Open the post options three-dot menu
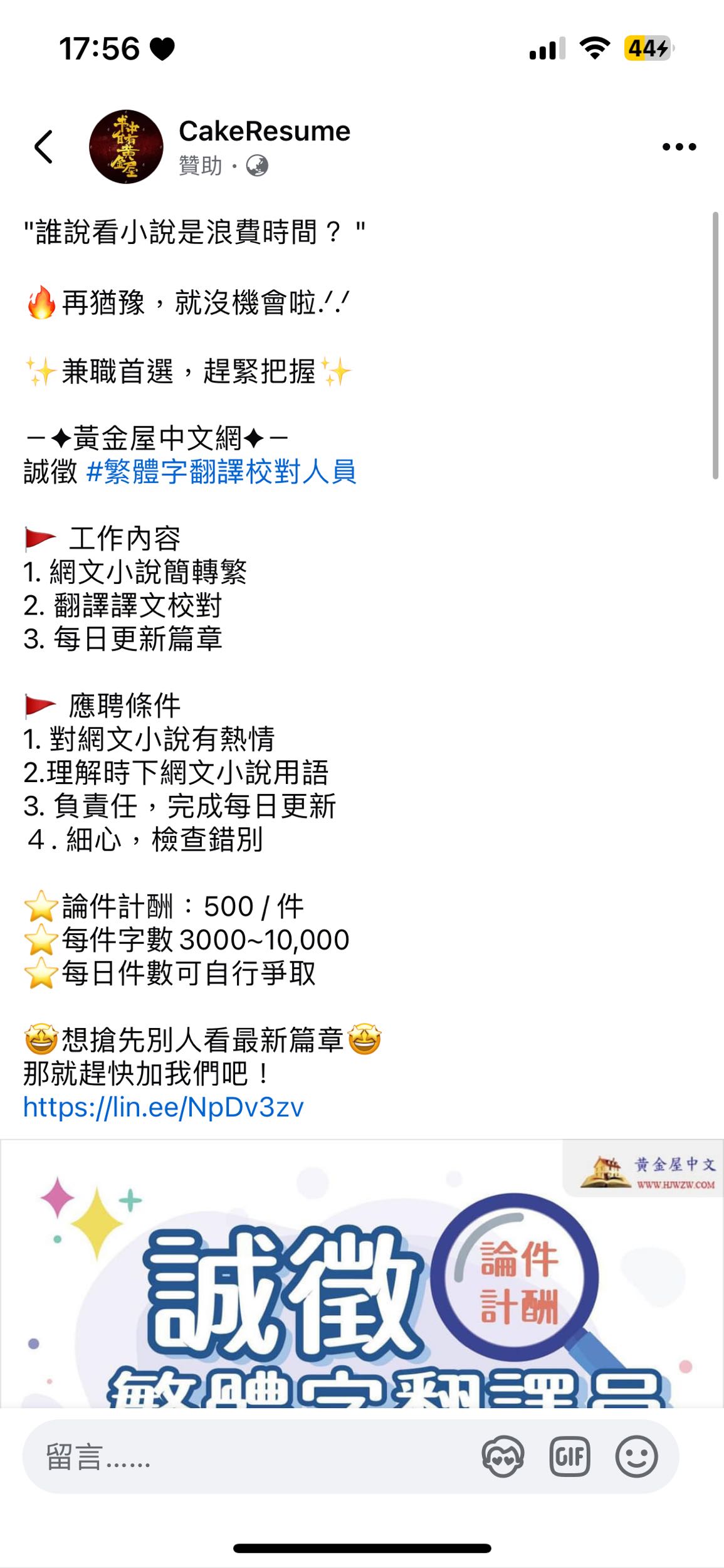The width and height of the screenshot is (724, 1568). 679,146
